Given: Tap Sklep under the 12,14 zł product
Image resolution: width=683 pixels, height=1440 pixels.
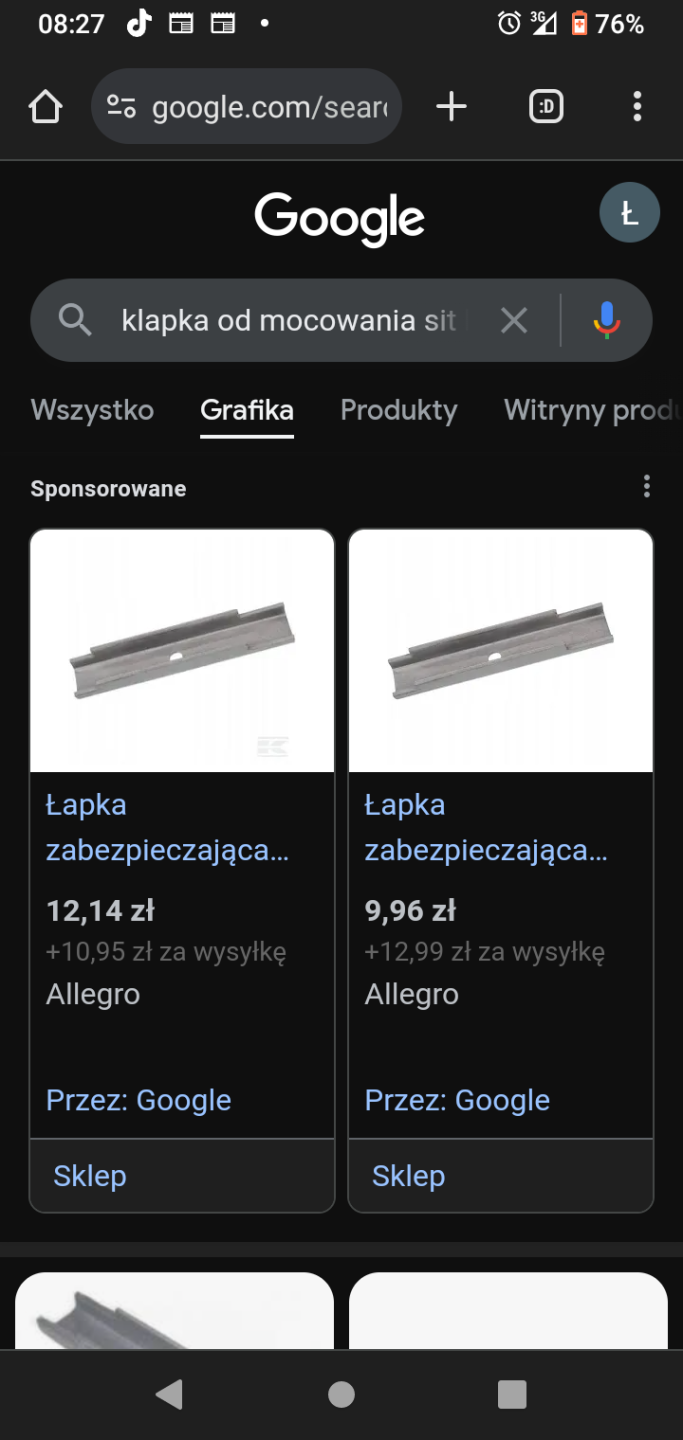Looking at the screenshot, I should (90, 1176).
